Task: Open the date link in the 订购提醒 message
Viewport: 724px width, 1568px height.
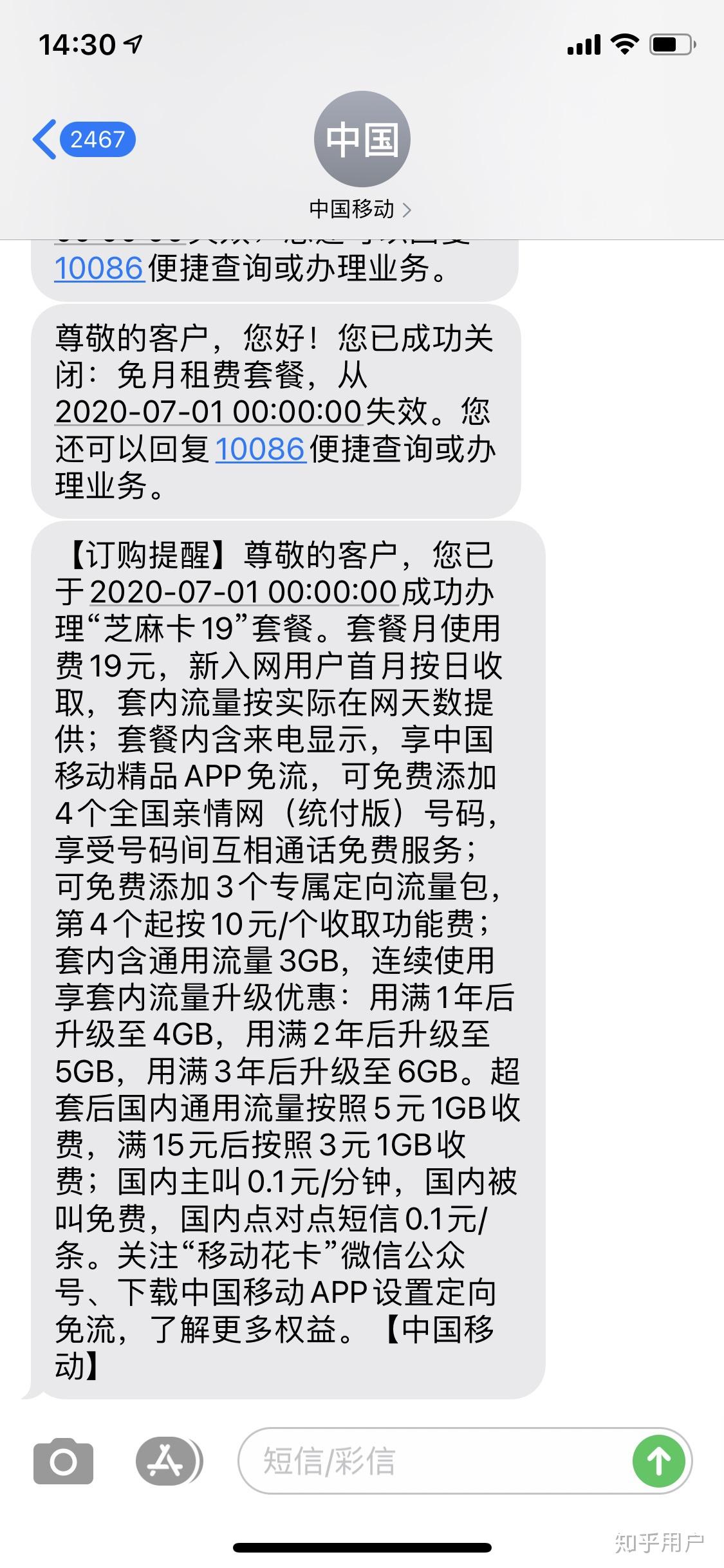Action: coord(243,592)
